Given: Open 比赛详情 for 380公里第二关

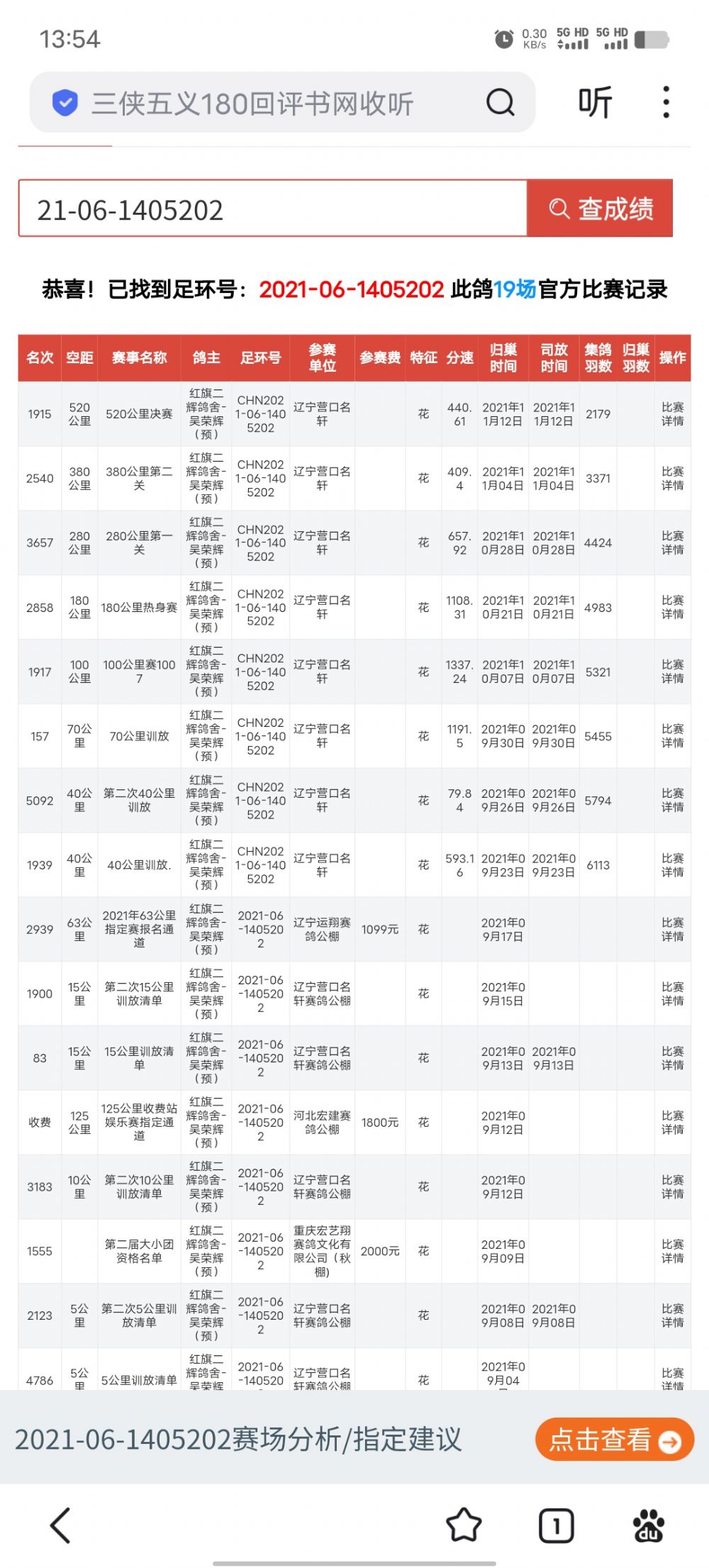Looking at the screenshot, I should [671, 479].
